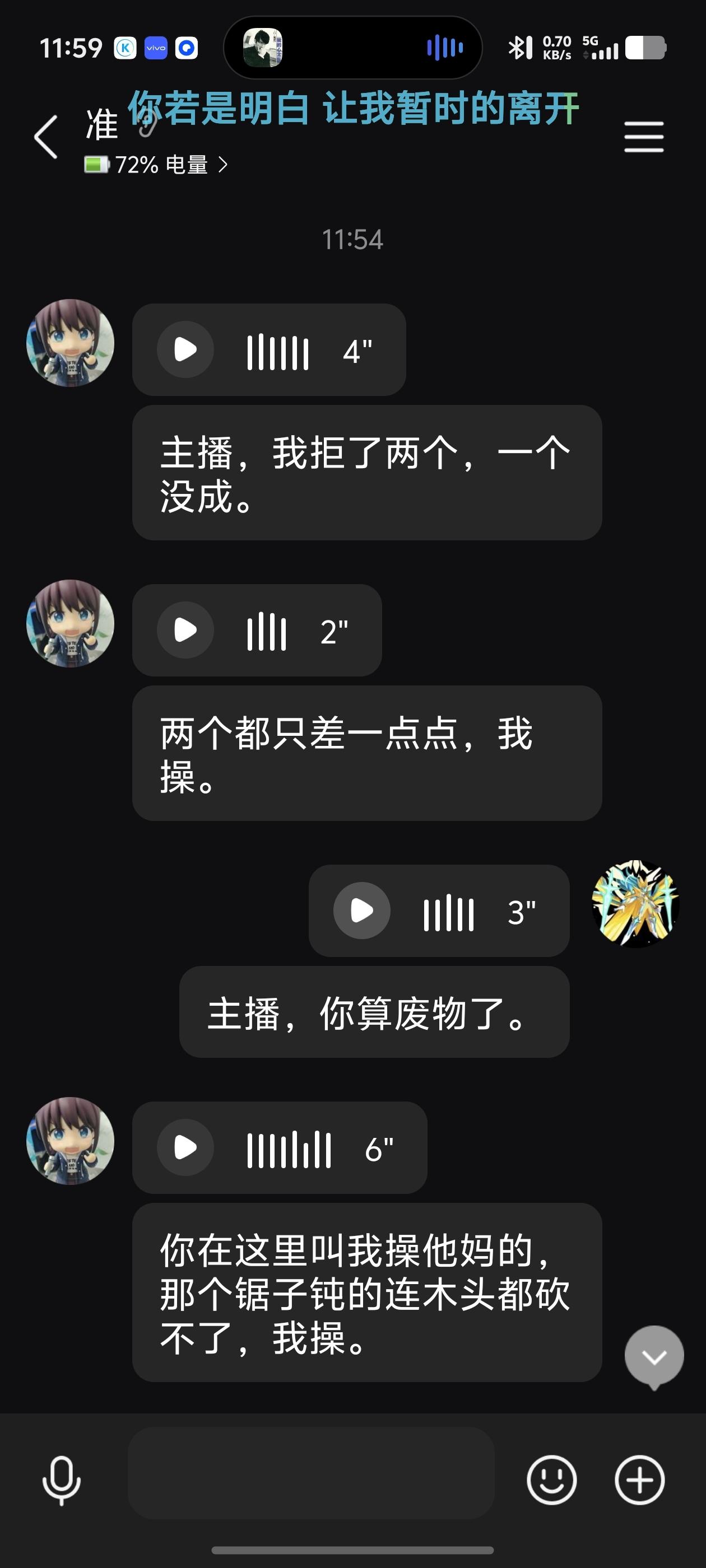The width and height of the screenshot is (706, 1568).
Task: Play the 6" voice message
Action: click(185, 1148)
